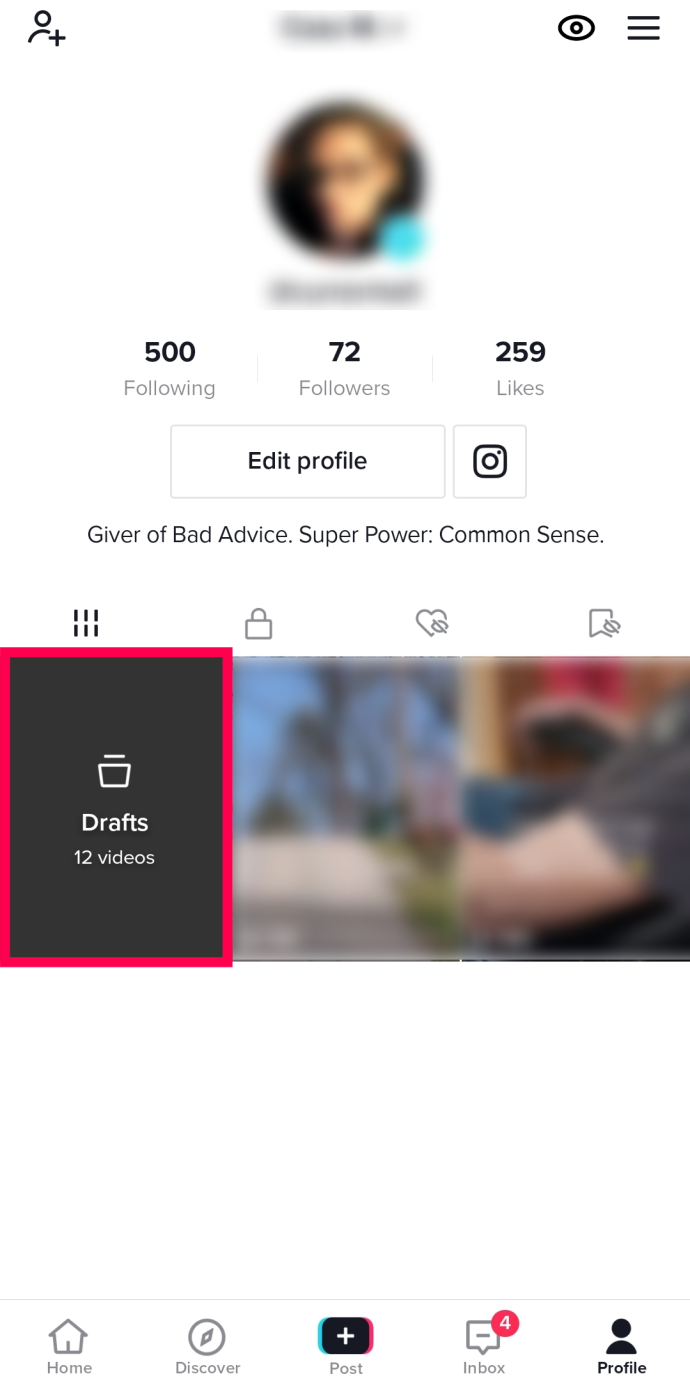Switch to the saved bookmarks tab
Viewport: 690px width, 1397px height.
[604, 624]
